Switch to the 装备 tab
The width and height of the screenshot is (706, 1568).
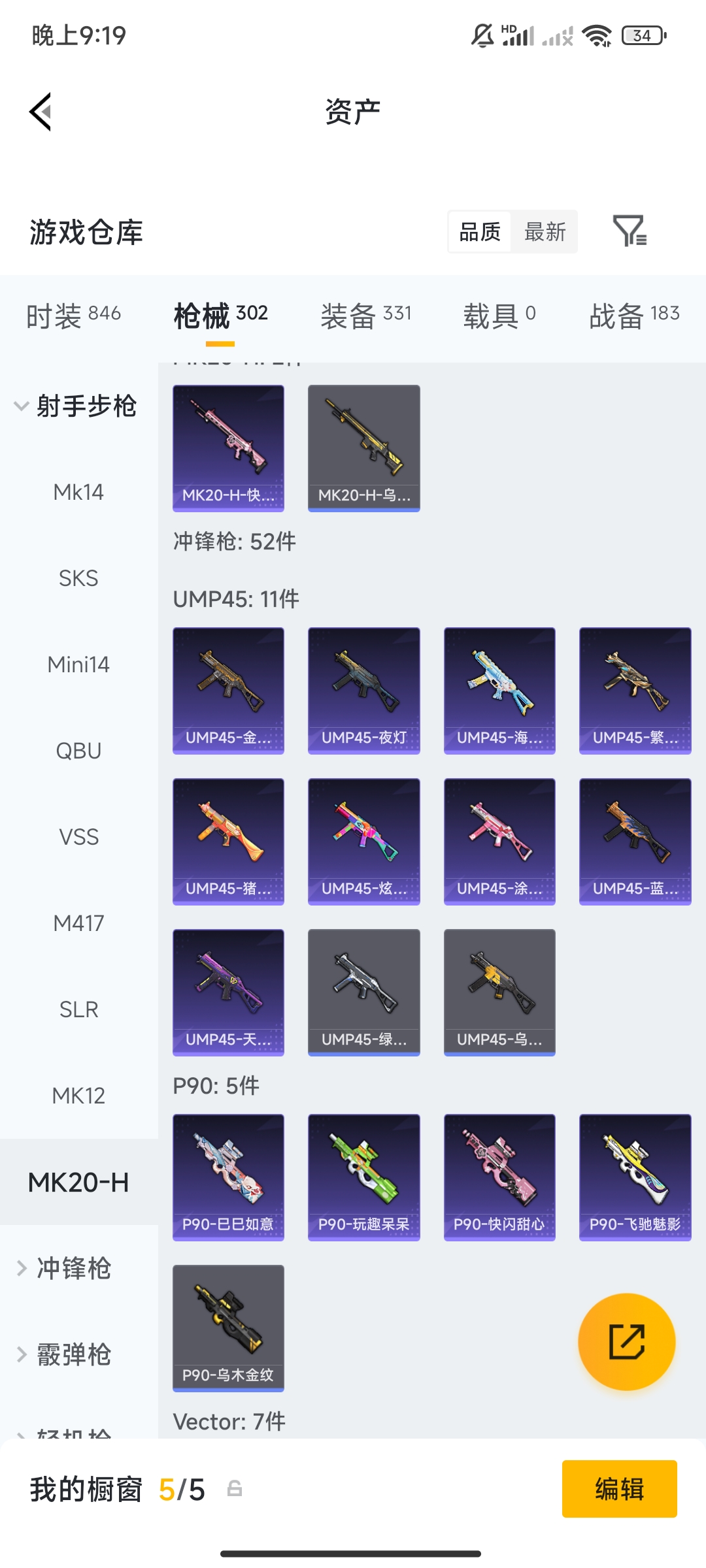tap(365, 316)
